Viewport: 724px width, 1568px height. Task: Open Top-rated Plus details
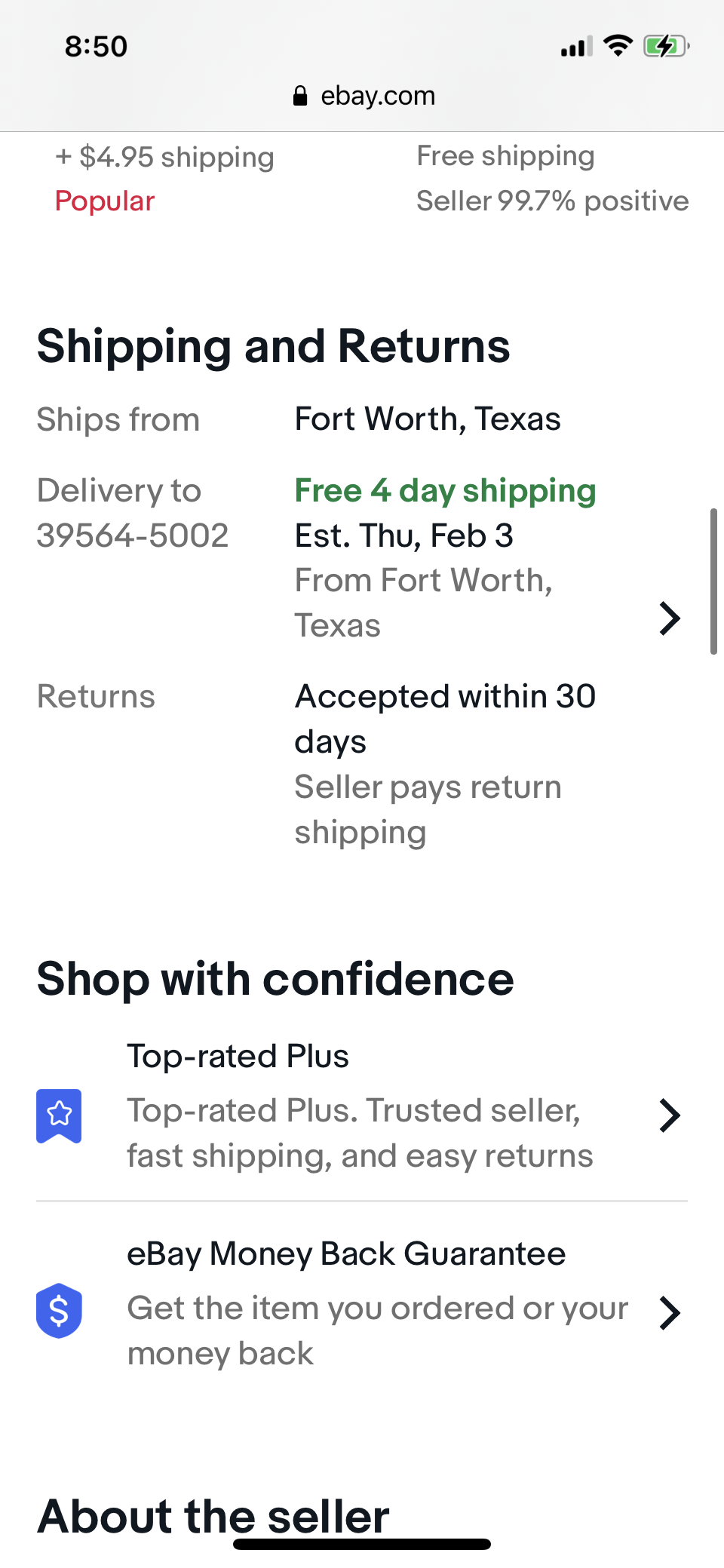362,1106
